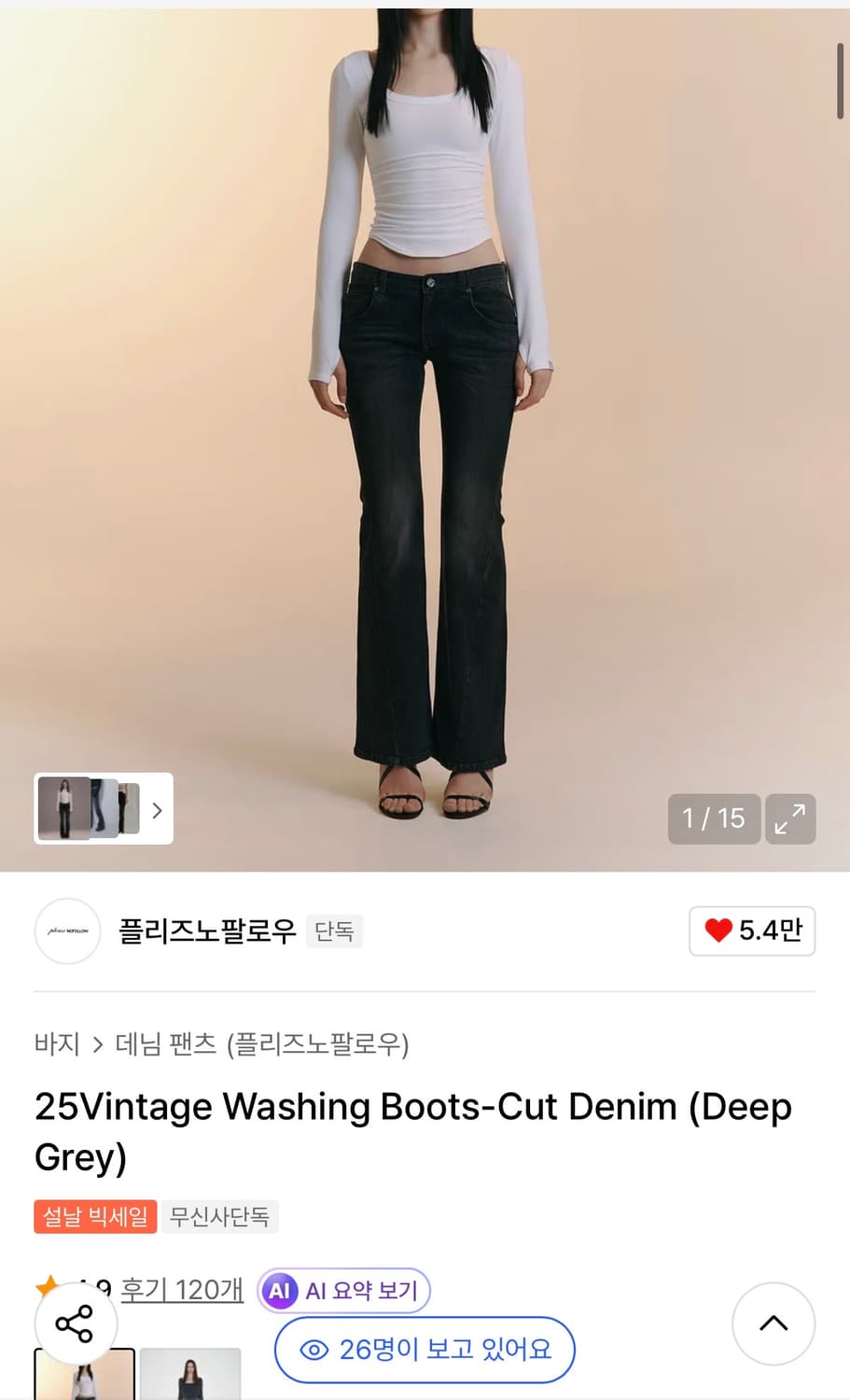
Task: Tap the heart icon to like the product
Action: 718,931
